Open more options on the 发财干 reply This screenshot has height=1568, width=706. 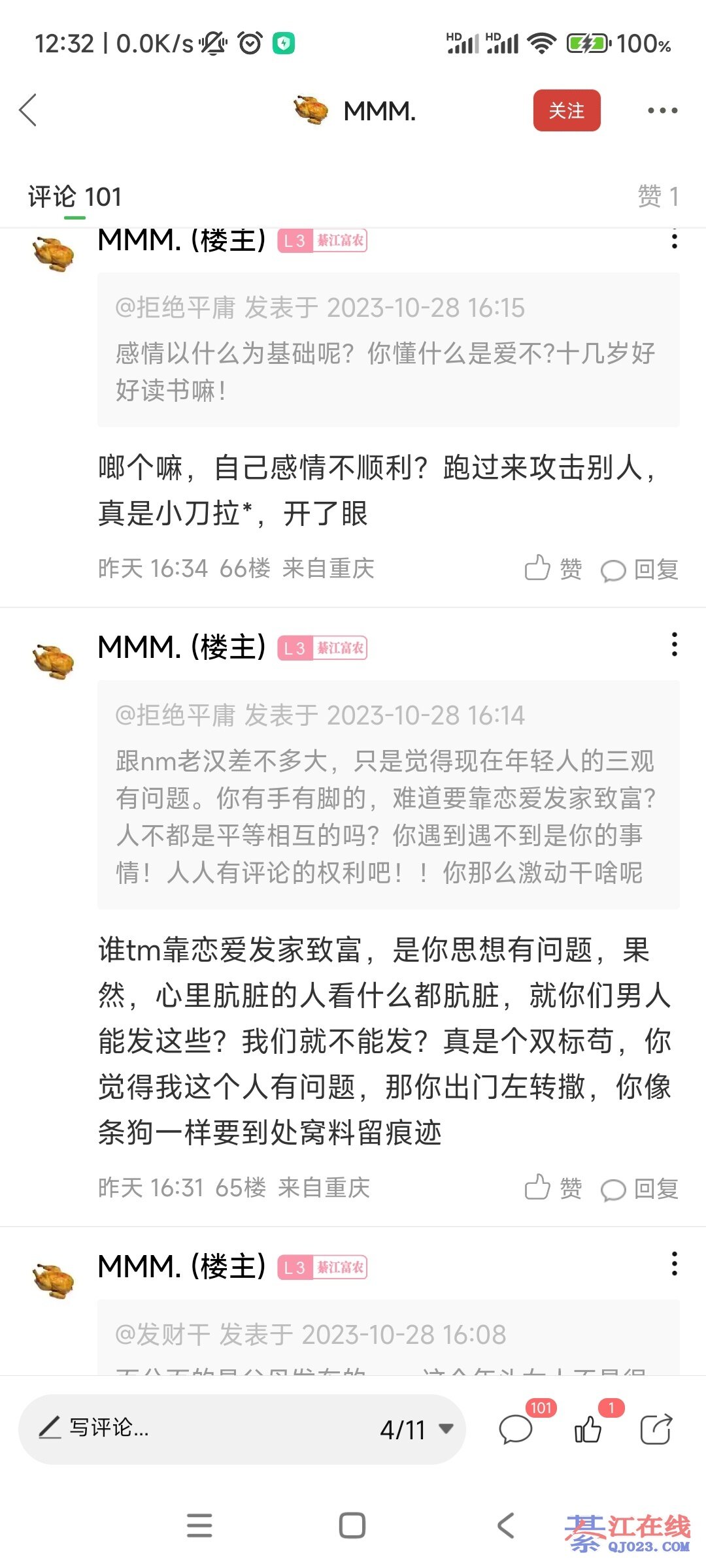[x=674, y=1264]
